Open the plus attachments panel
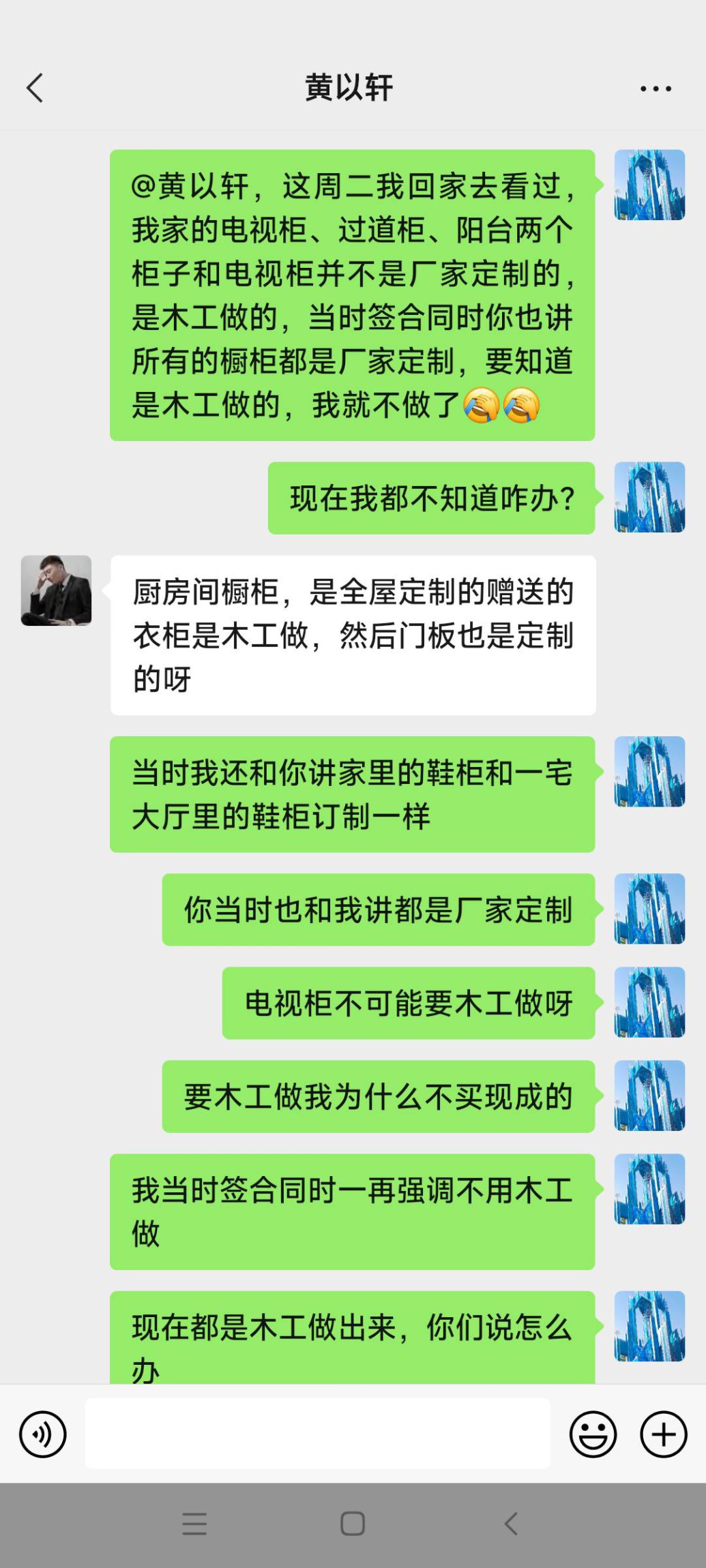The image size is (706, 1568). [x=663, y=1434]
